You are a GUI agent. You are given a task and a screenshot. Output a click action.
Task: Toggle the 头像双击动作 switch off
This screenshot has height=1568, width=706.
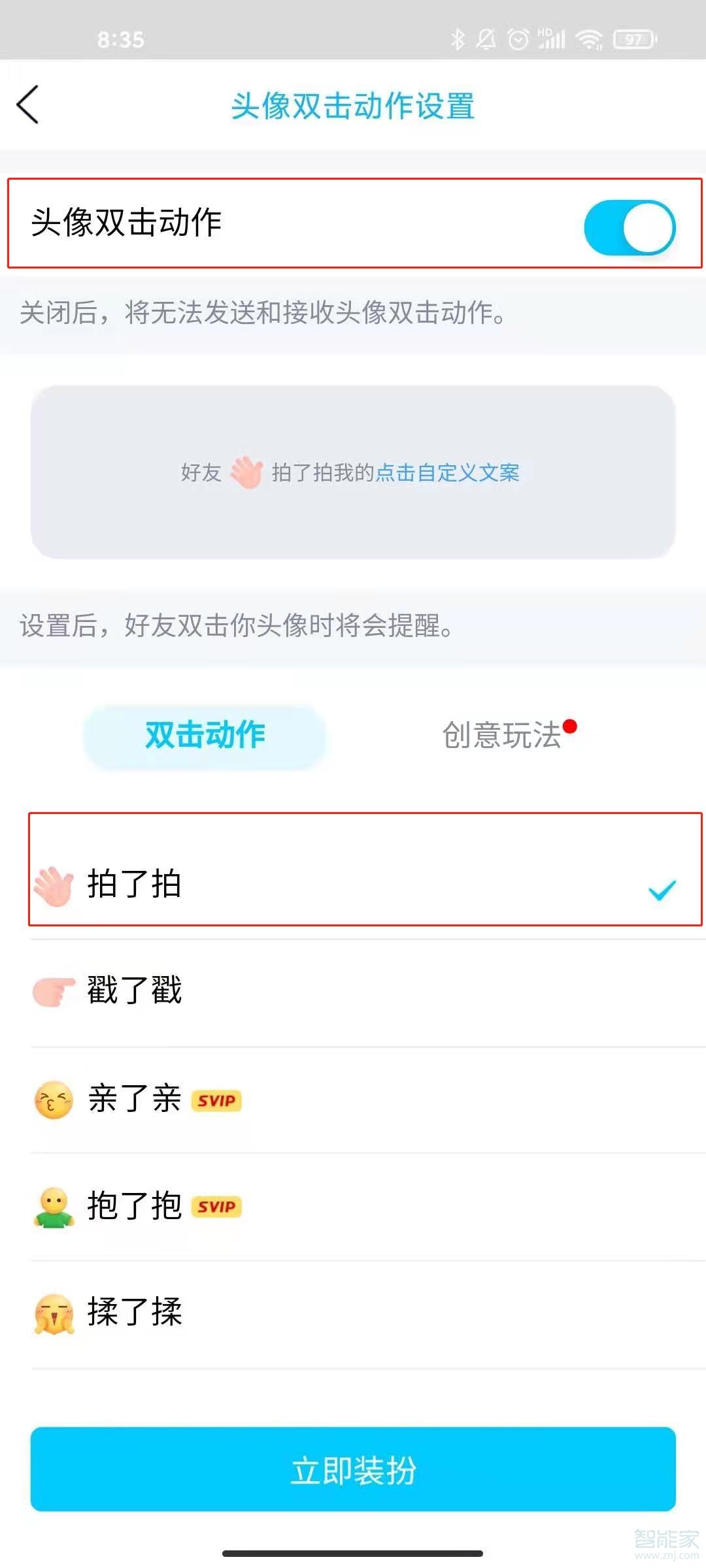pyautogui.click(x=630, y=227)
